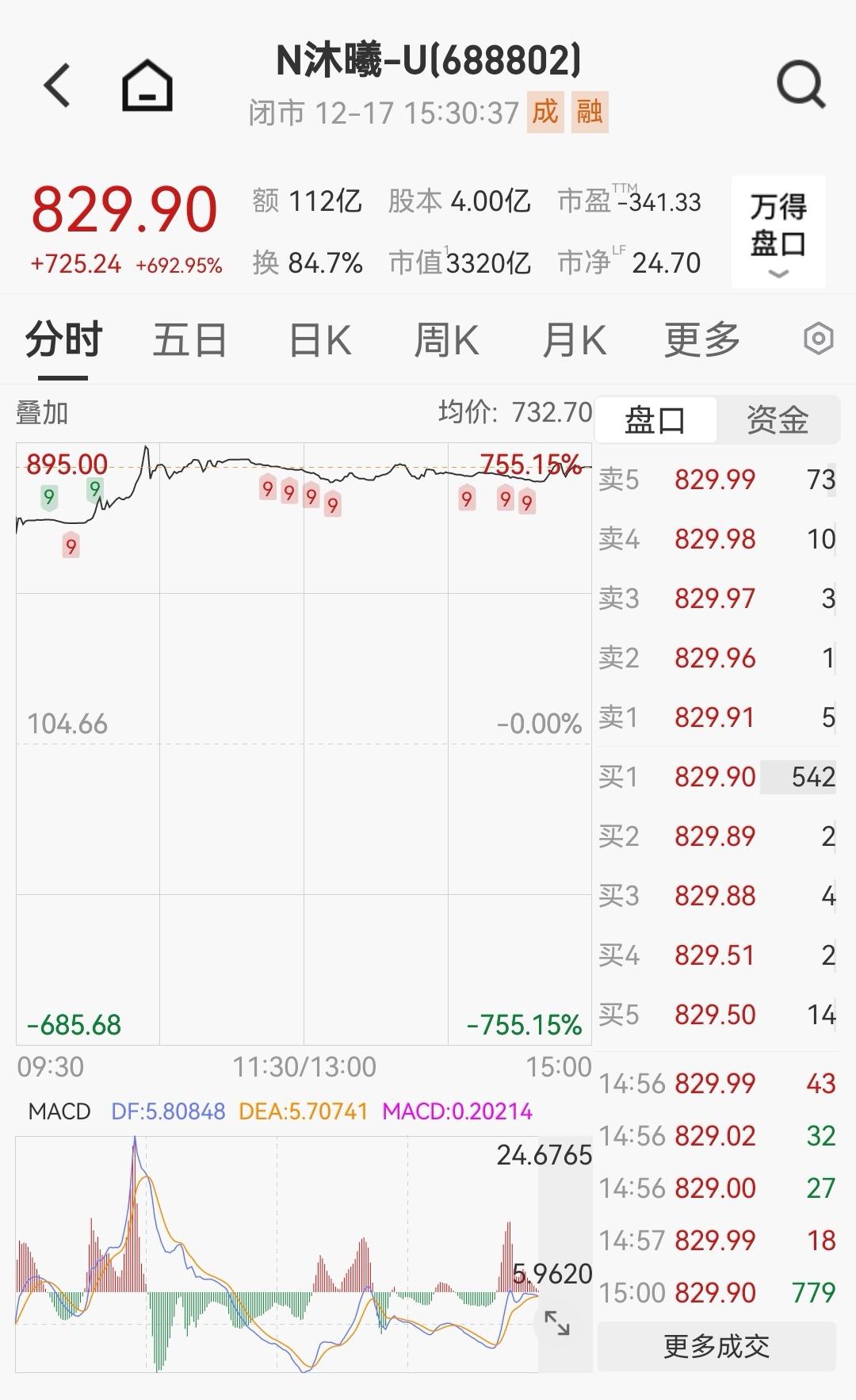This screenshot has height=1400, width=856.
Task: Expand chart to fullscreen
Action: (556, 1323)
